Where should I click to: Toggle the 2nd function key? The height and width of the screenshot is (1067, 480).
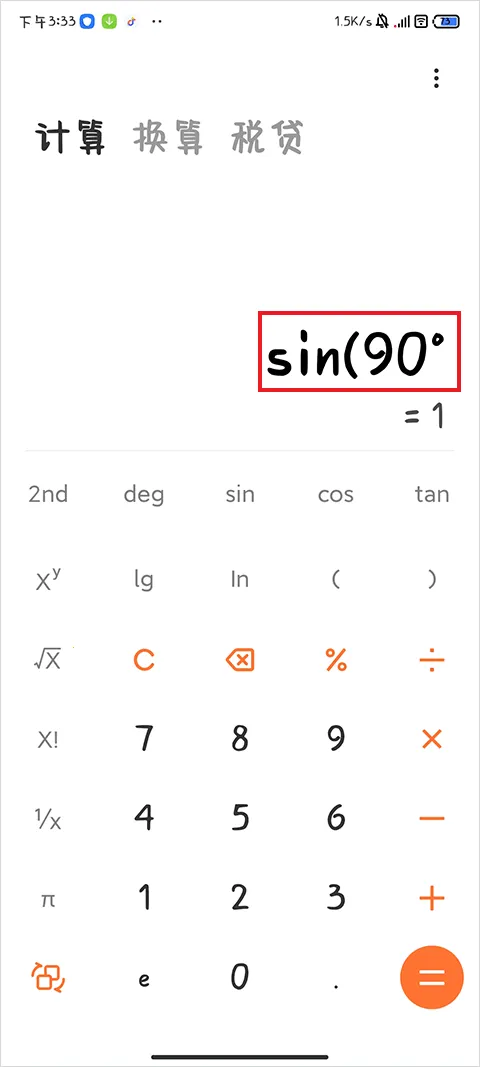(48, 494)
